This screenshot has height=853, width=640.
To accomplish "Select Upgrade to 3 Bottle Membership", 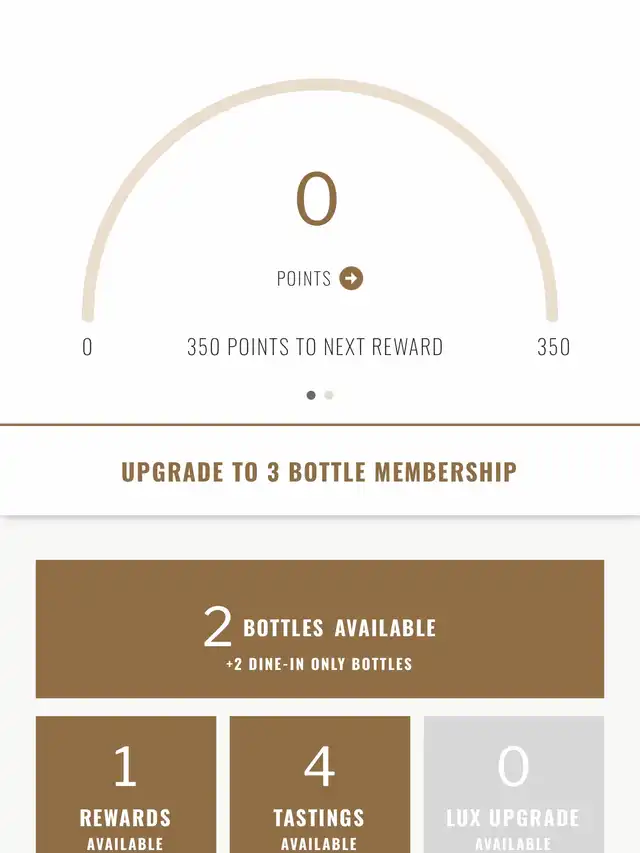I will 319,472.
